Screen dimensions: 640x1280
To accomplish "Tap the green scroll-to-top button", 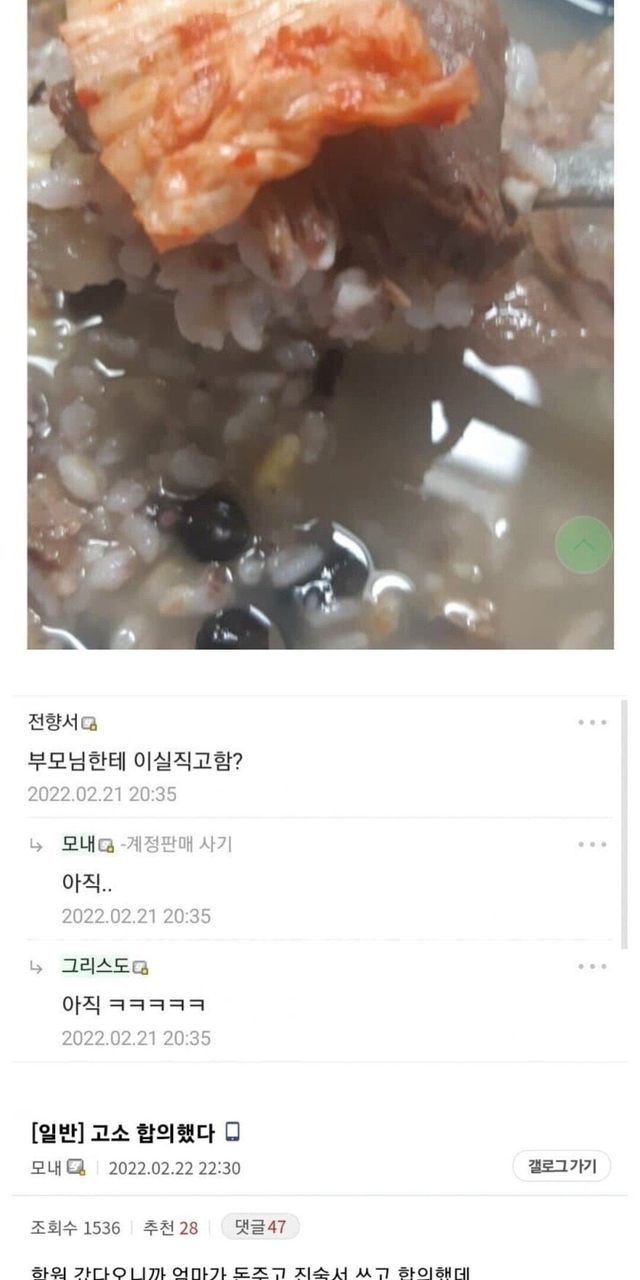I will (584, 545).
